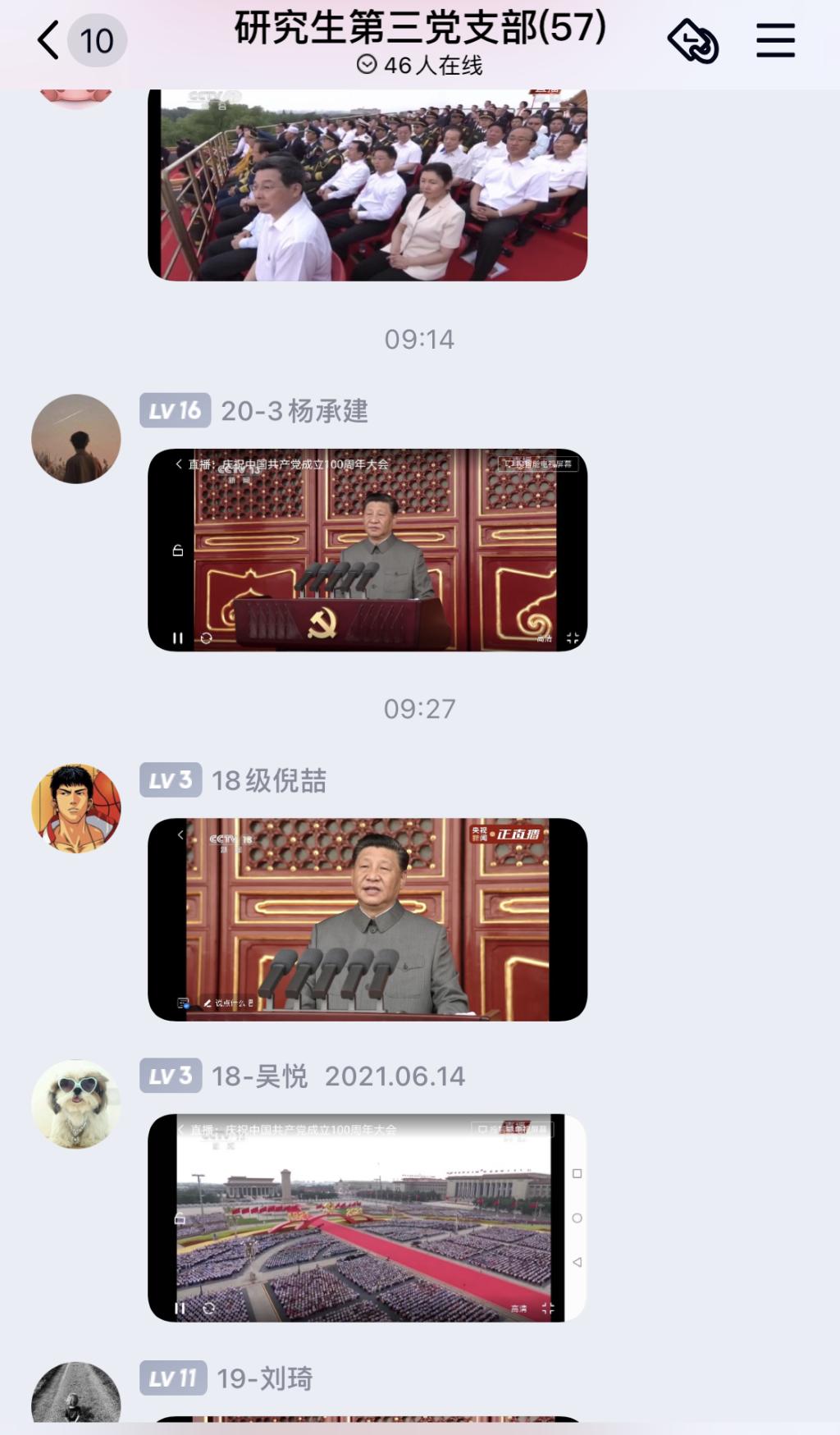The image size is (840, 1435).
Task: Go back to the message list
Action: pyautogui.click(x=49, y=40)
